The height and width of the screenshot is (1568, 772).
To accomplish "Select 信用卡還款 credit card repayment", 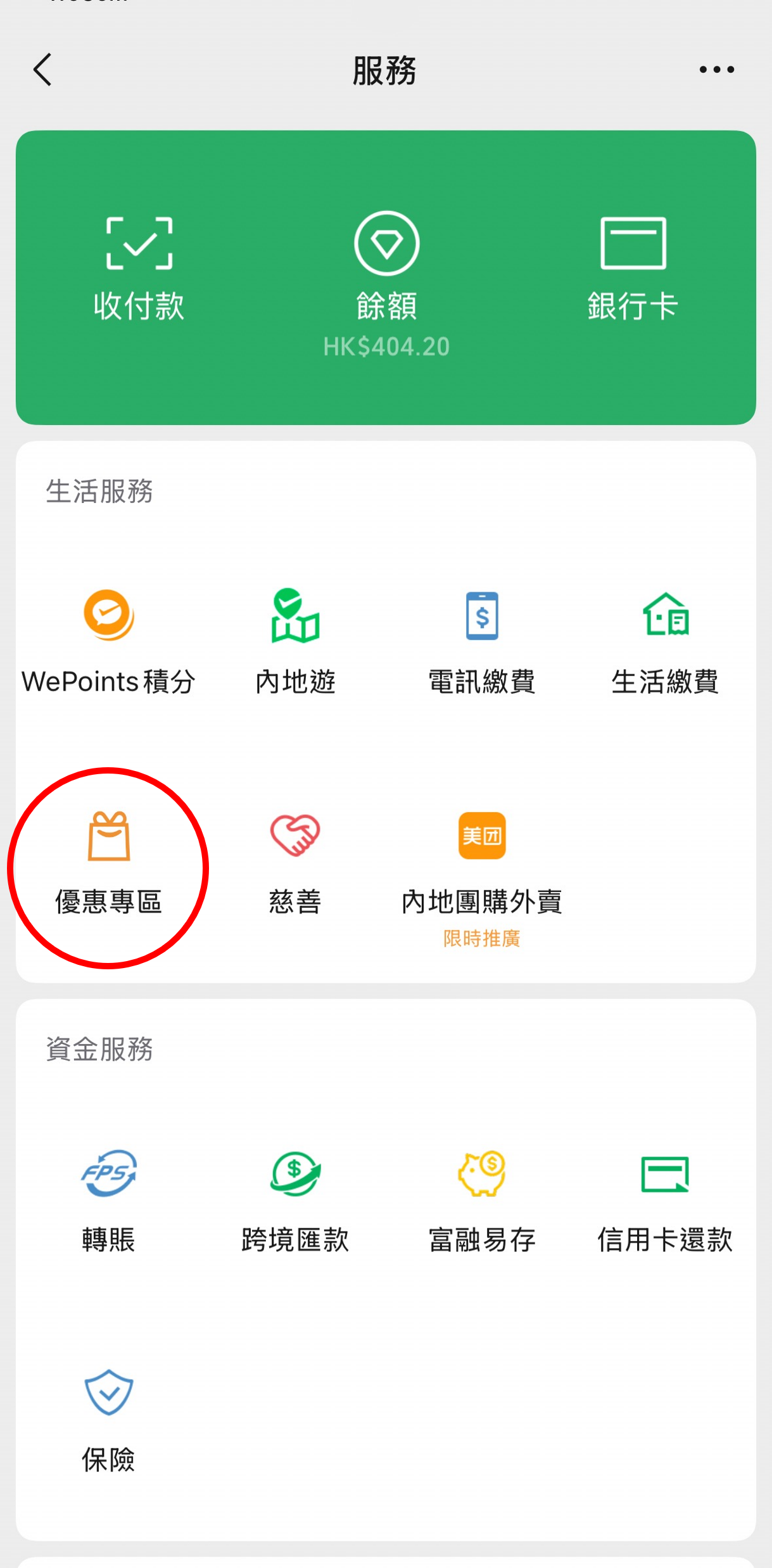I will [x=665, y=1201].
